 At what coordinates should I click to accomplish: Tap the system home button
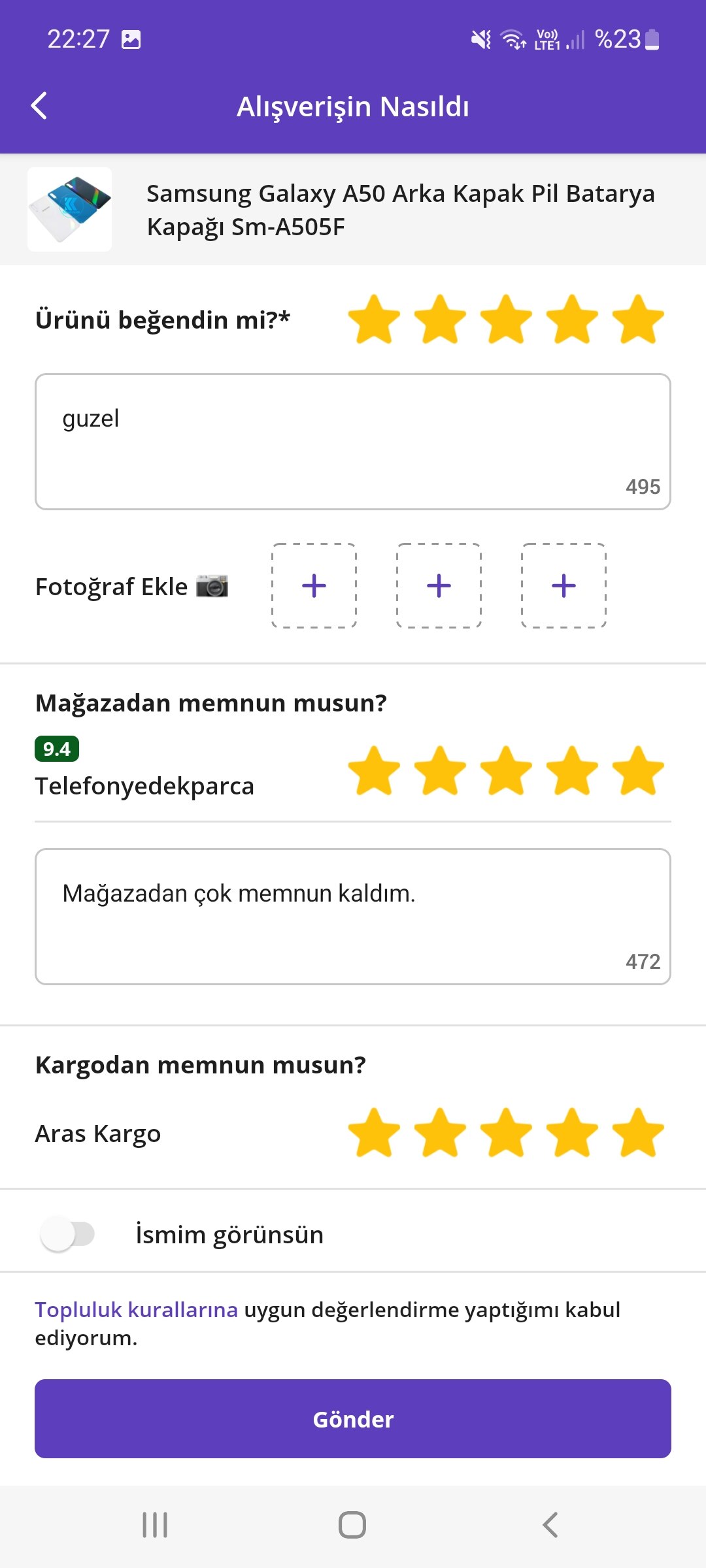tap(352, 1525)
